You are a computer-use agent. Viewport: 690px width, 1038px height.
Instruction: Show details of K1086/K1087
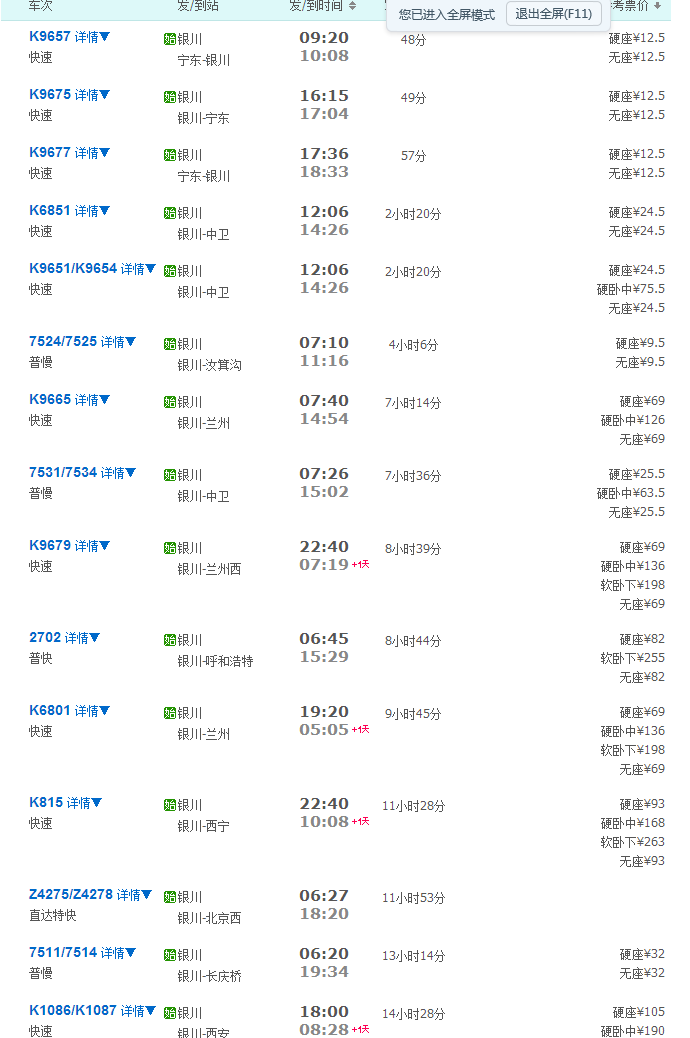(x=138, y=1011)
